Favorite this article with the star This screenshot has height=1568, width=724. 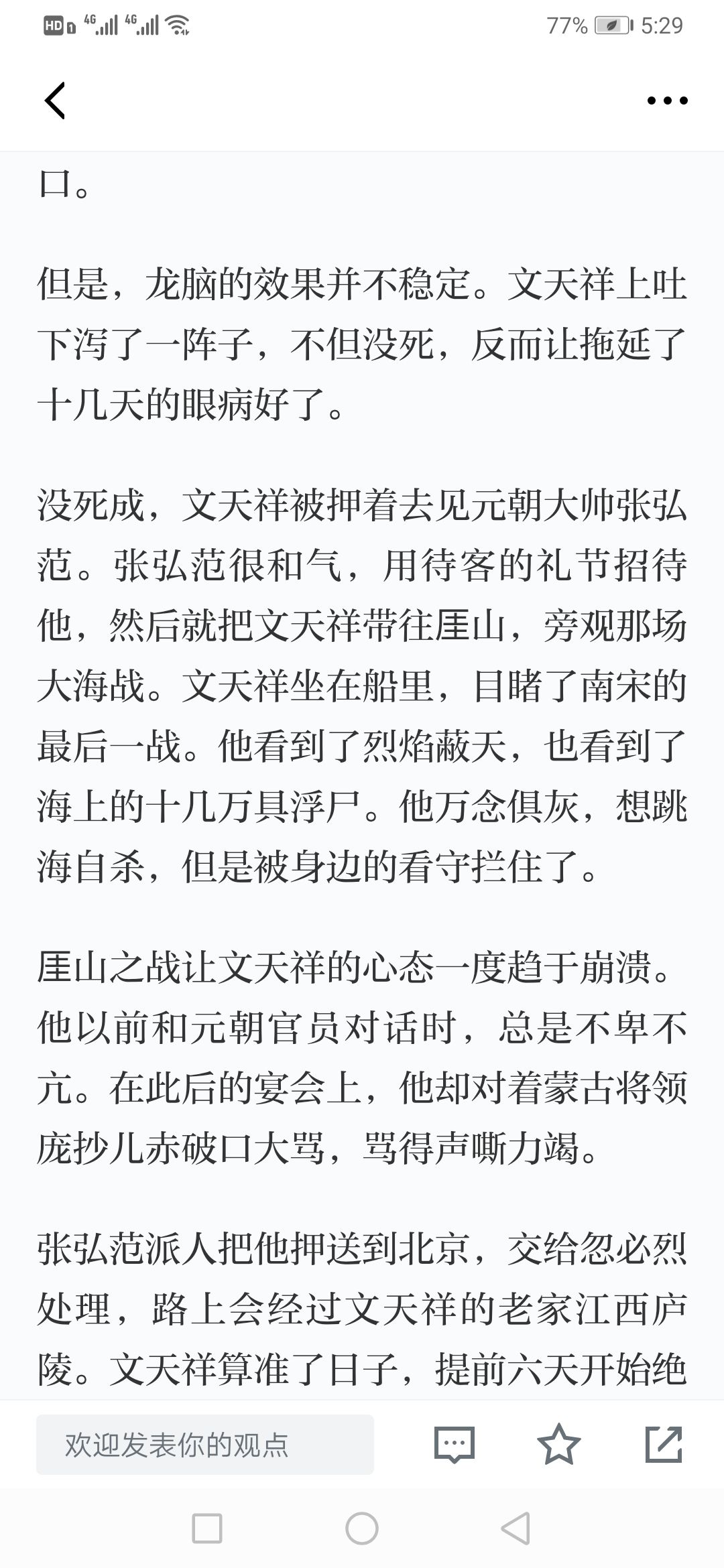[558, 1444]
